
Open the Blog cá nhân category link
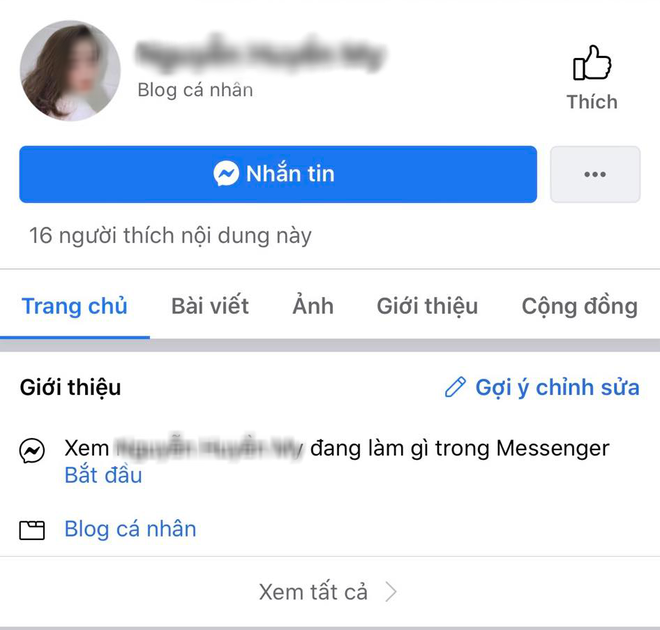pos(130,529)
